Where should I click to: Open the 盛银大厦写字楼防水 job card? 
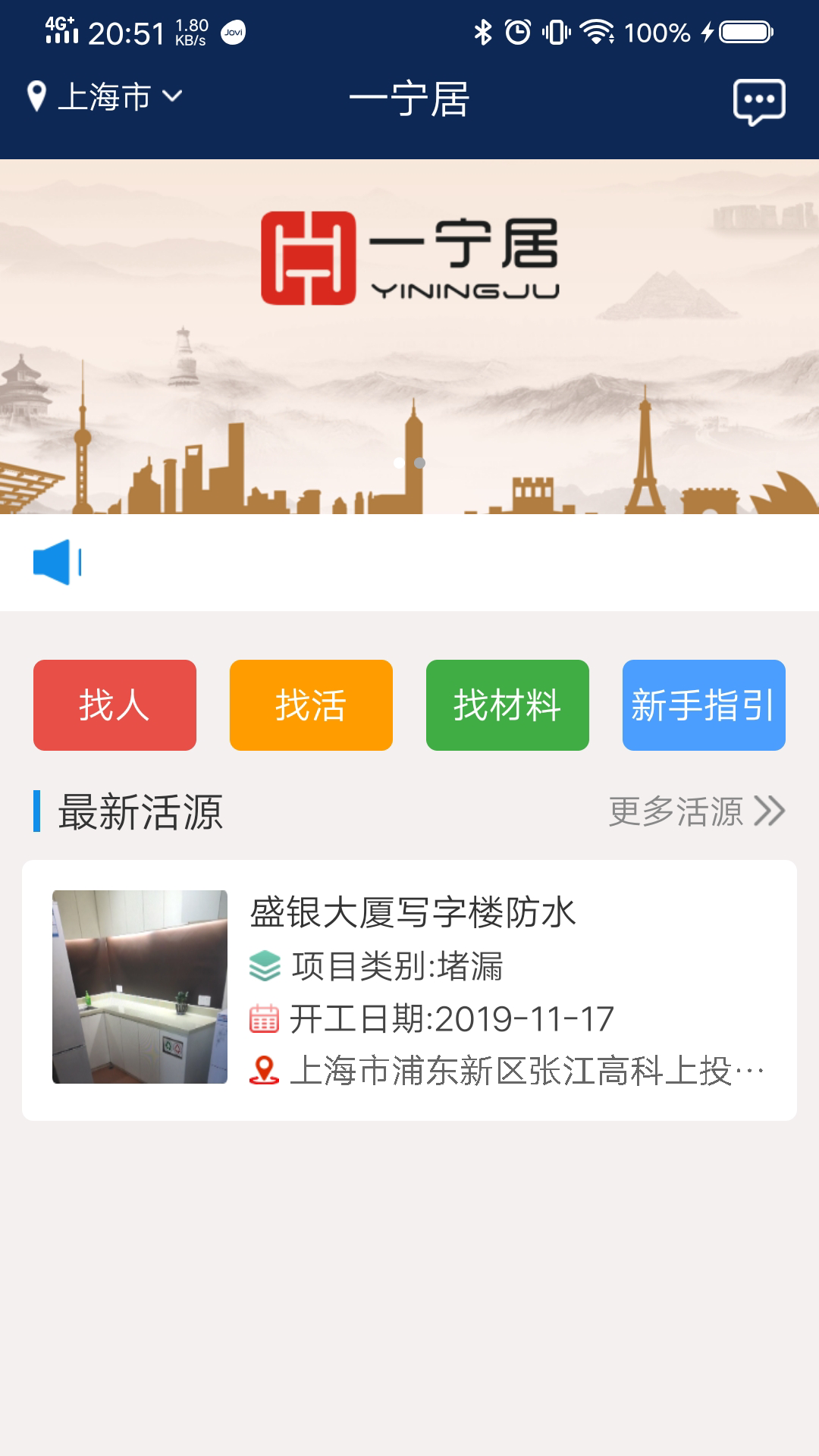coord(409,990)
